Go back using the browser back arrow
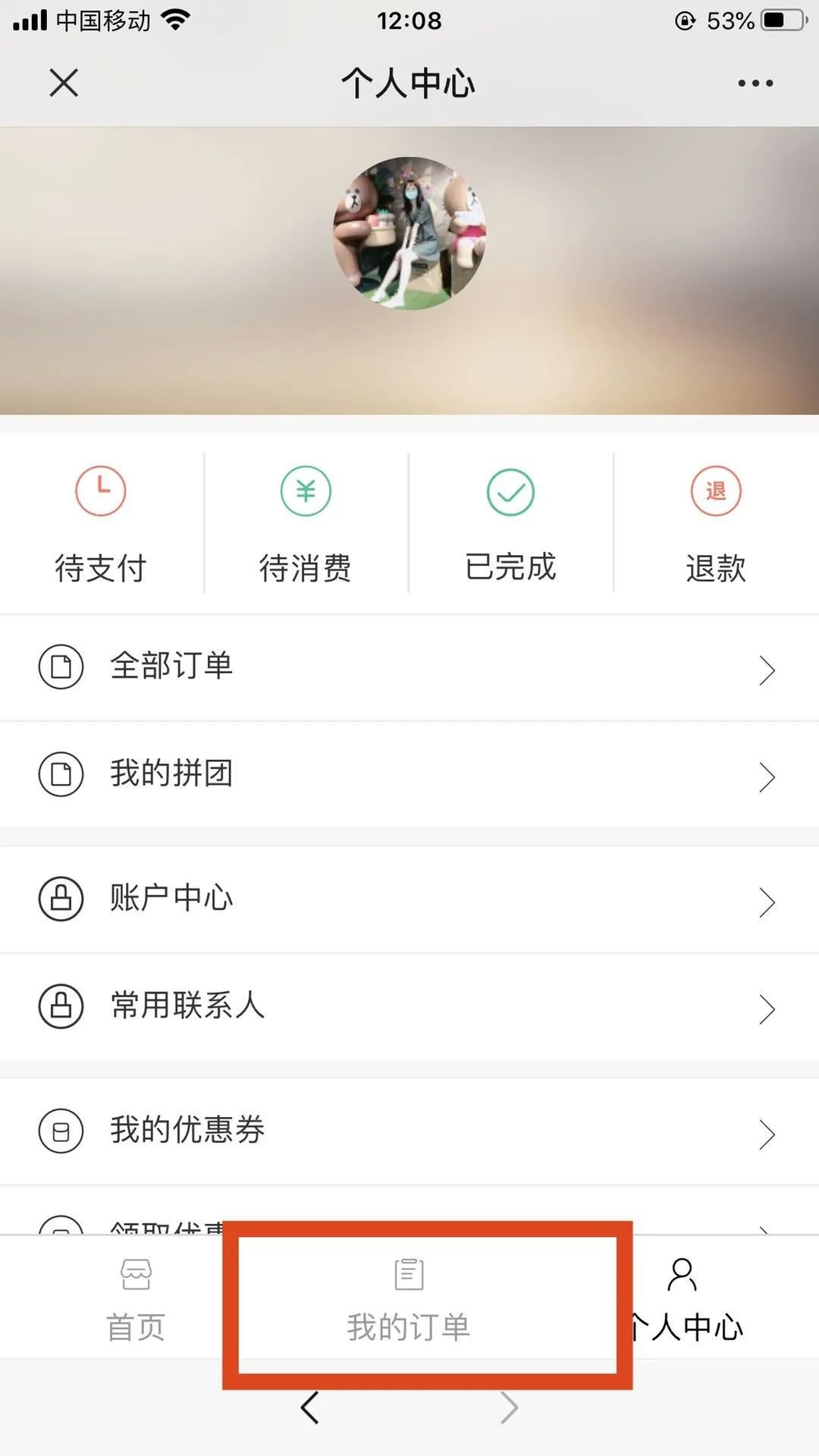Screen dimensions: 819x1456 (x=309, y=1407)
